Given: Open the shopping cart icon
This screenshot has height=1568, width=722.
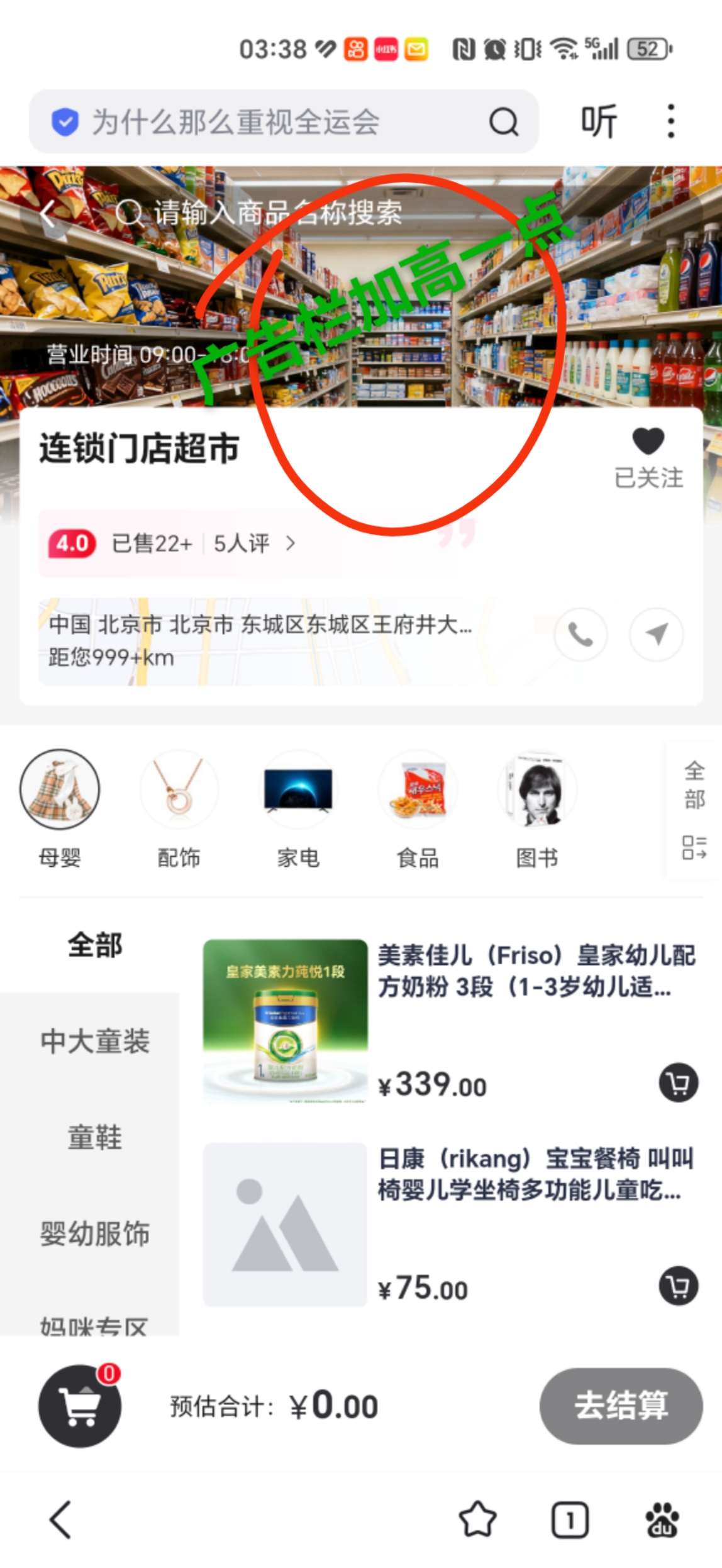Looking at the screenshot, I should pos(80,1406).
